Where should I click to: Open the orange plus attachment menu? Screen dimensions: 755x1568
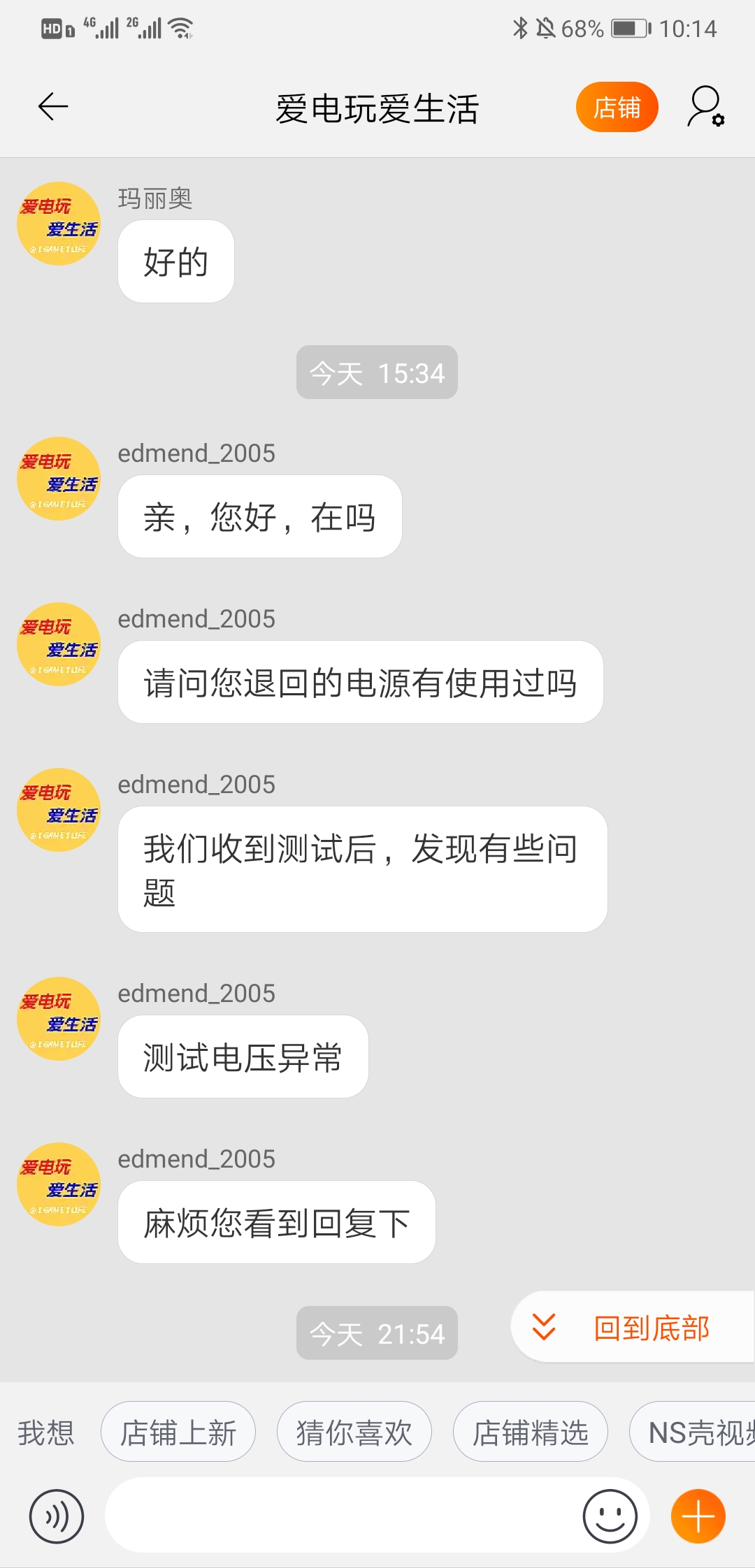(698, 1516)
